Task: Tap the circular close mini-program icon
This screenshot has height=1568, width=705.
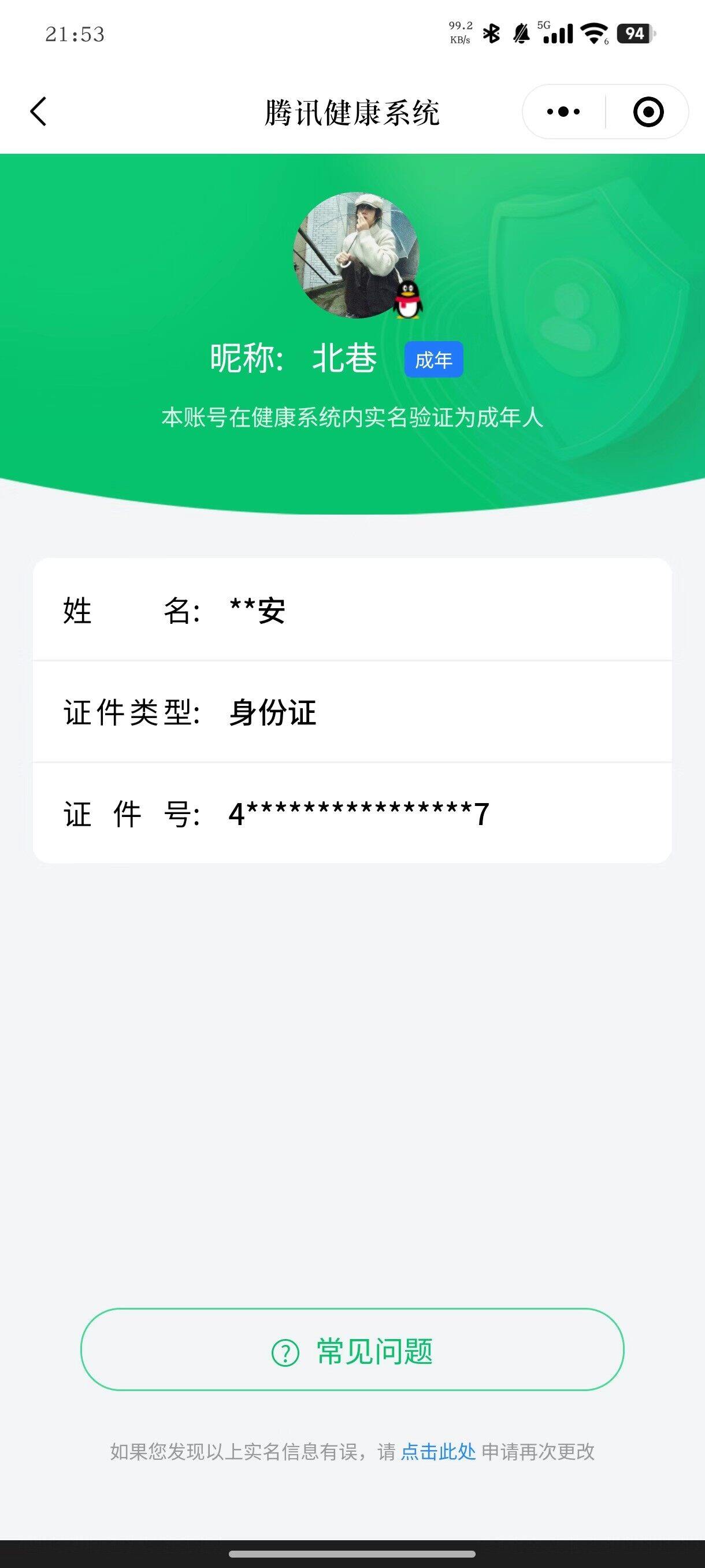Action: click(x=648, y=110)
